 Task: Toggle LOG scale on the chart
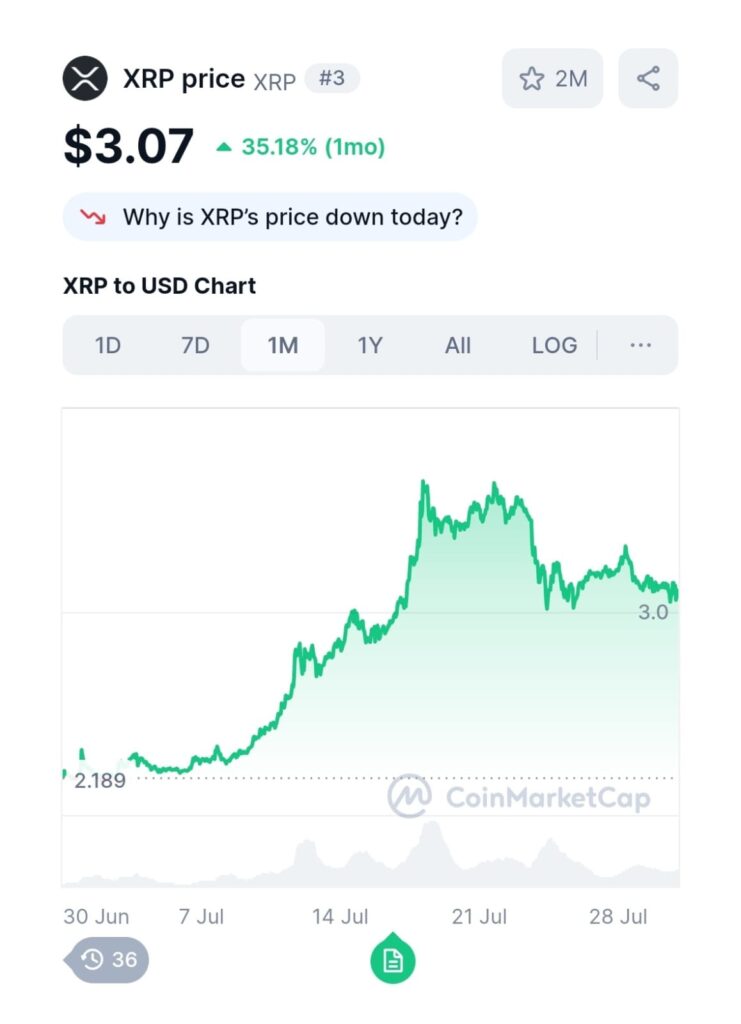(554, 346)
